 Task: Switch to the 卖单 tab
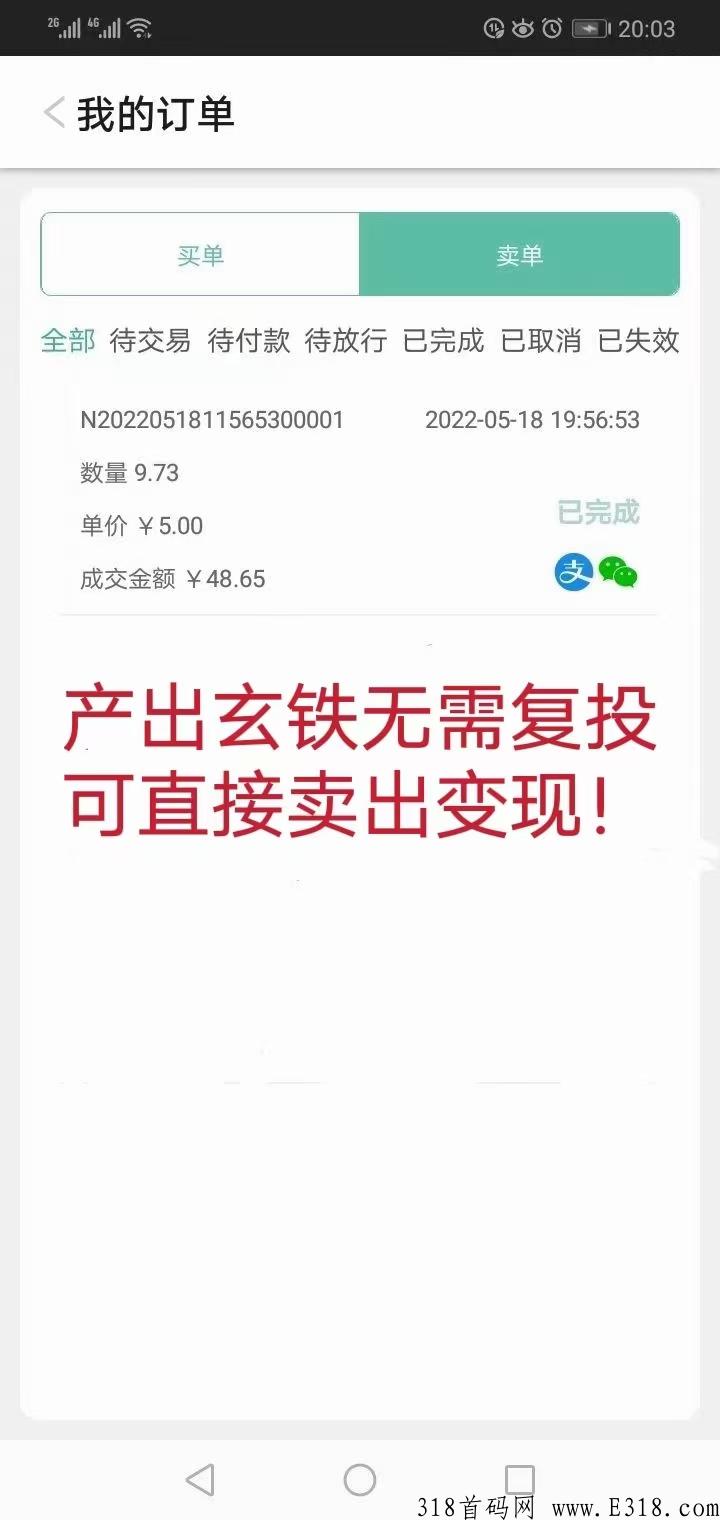pos(519,254)
